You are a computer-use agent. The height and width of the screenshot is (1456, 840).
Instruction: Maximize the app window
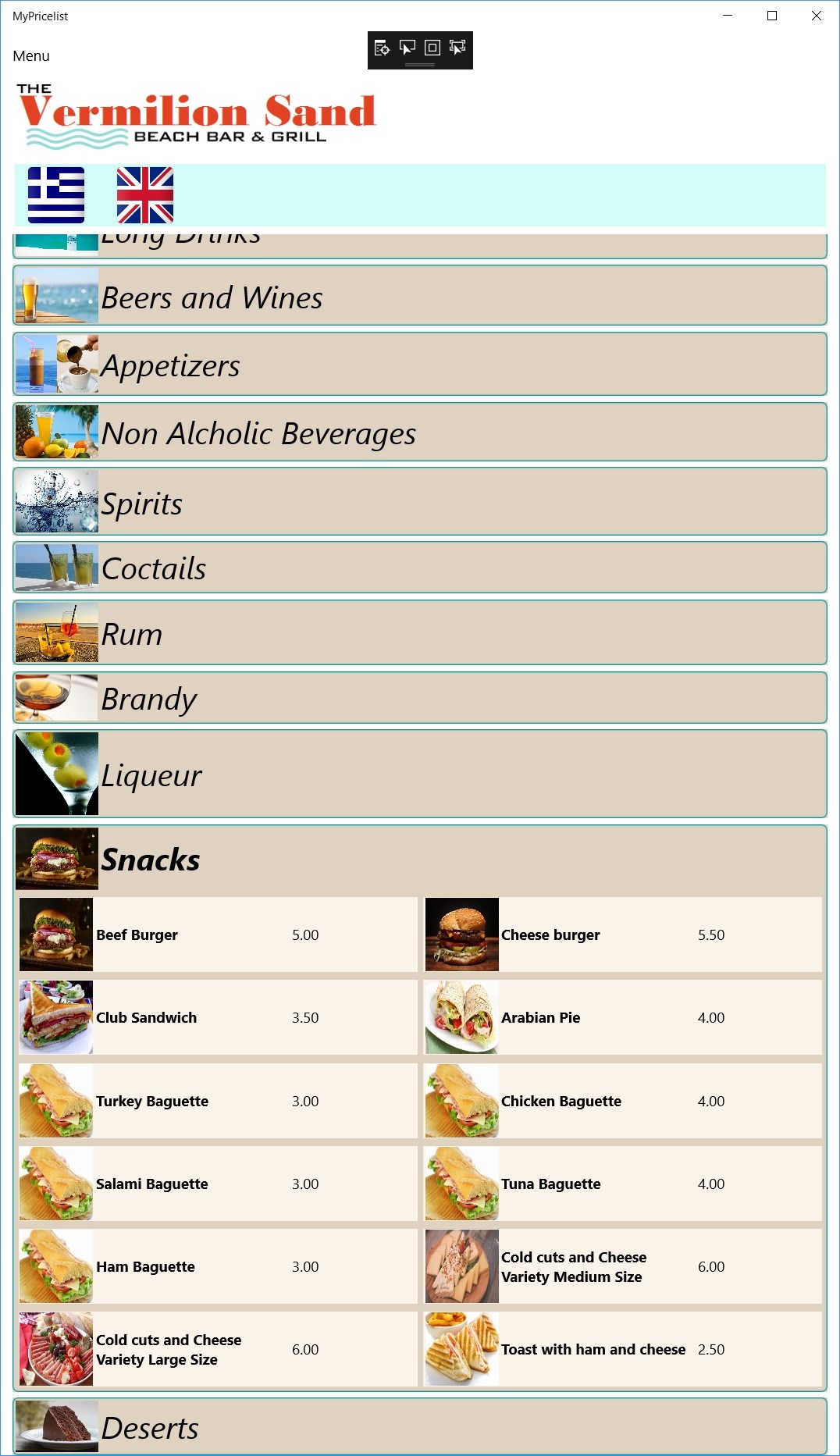click(771, 16)
